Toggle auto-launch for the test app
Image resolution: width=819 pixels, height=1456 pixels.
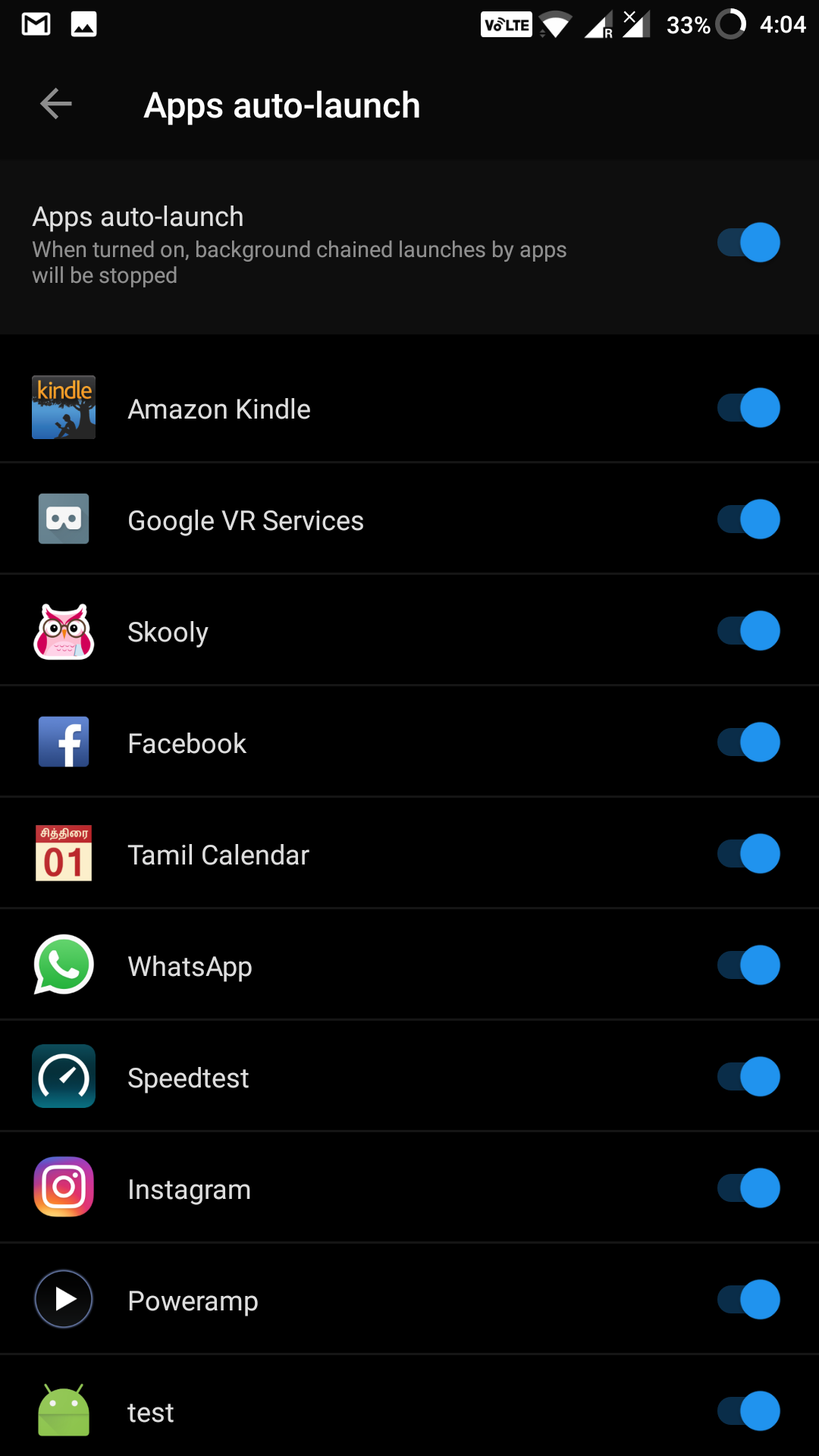tap(748, 1411)
